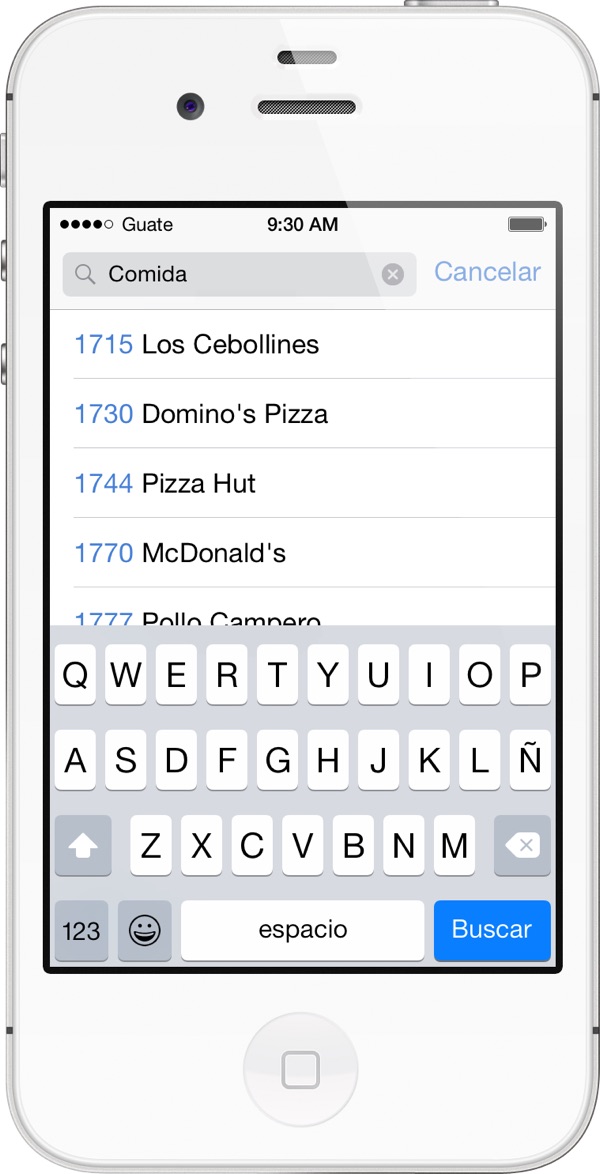600x1174 pixels.
Task: Choose the 1770 McDonald's result
Action: [303, 553]
